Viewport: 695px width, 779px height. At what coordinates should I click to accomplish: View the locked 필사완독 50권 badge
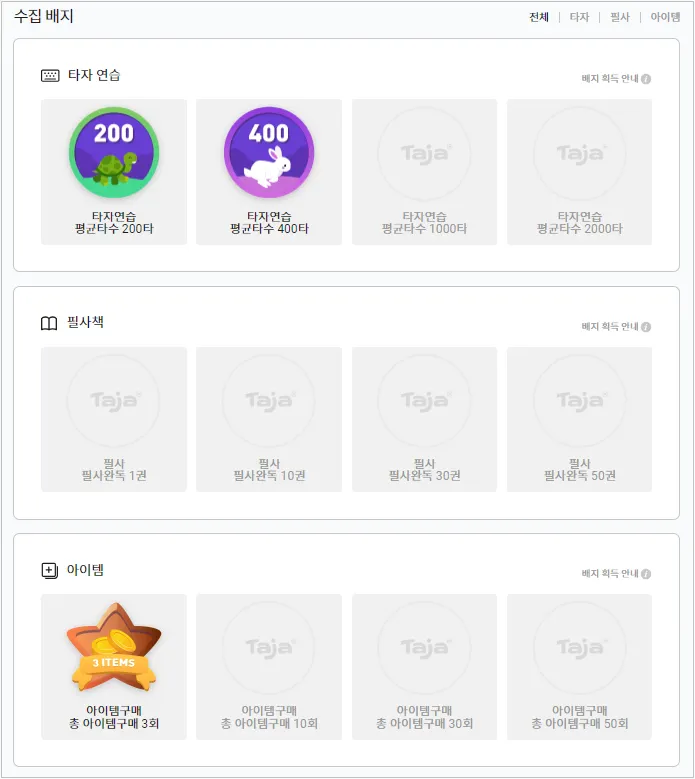pyautogui.click(x=579, y=419)
